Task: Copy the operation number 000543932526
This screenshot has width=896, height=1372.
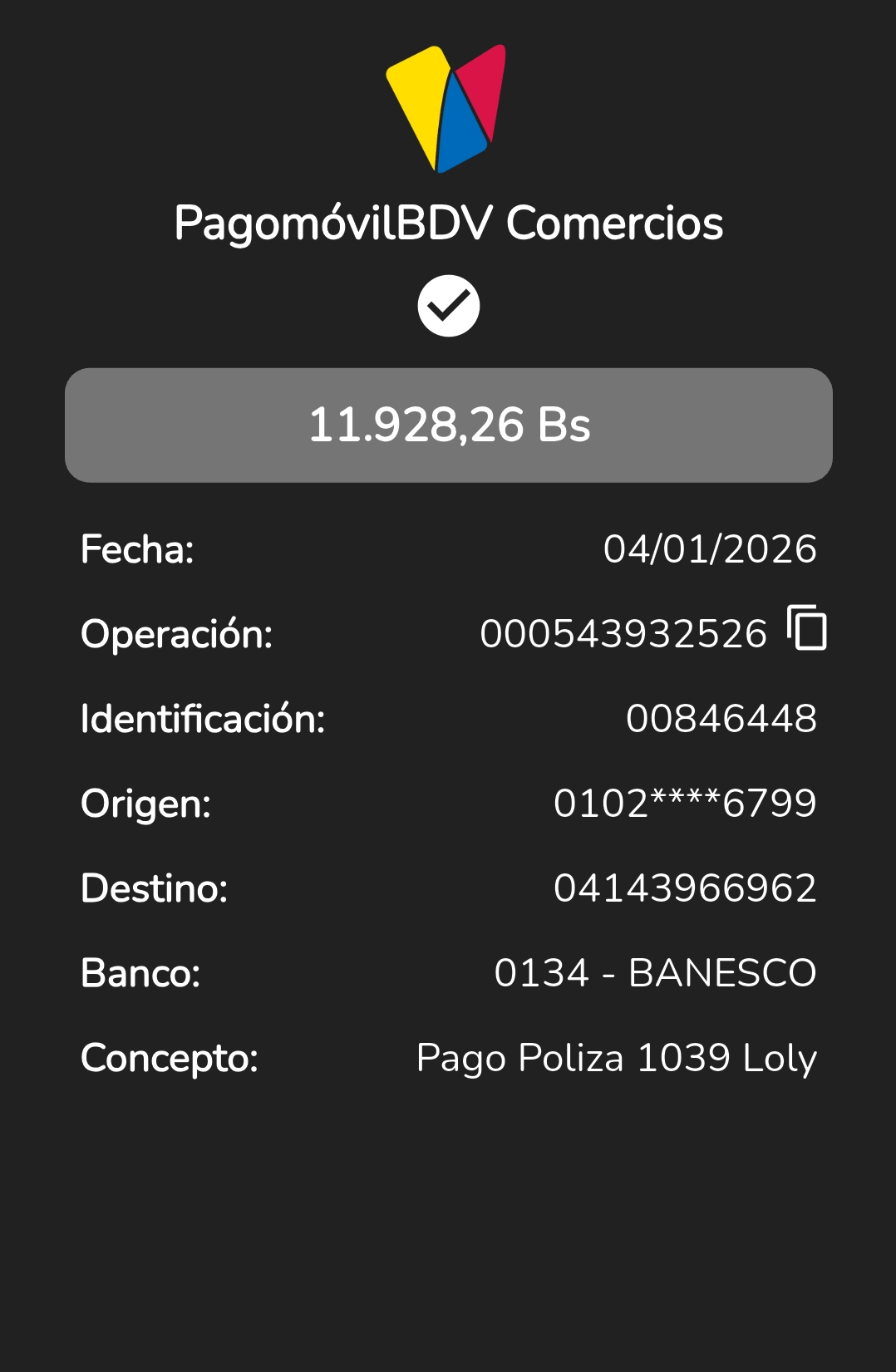Action: 806,628
